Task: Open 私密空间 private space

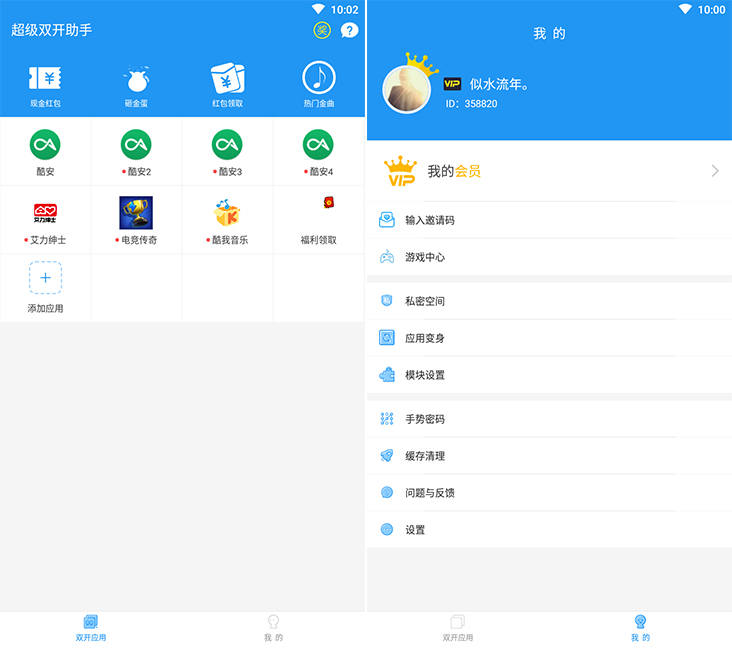Action: (x=549, y=301)
